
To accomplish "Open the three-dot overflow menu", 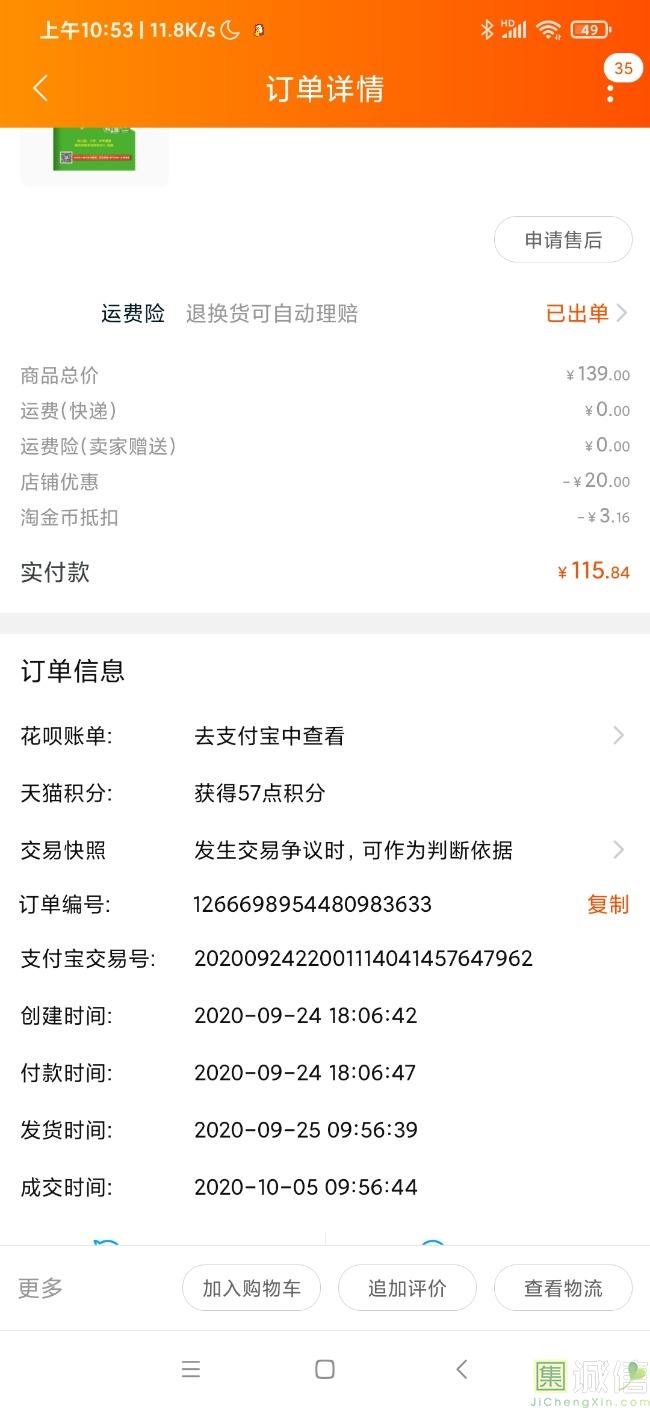I will pos(610,91).
